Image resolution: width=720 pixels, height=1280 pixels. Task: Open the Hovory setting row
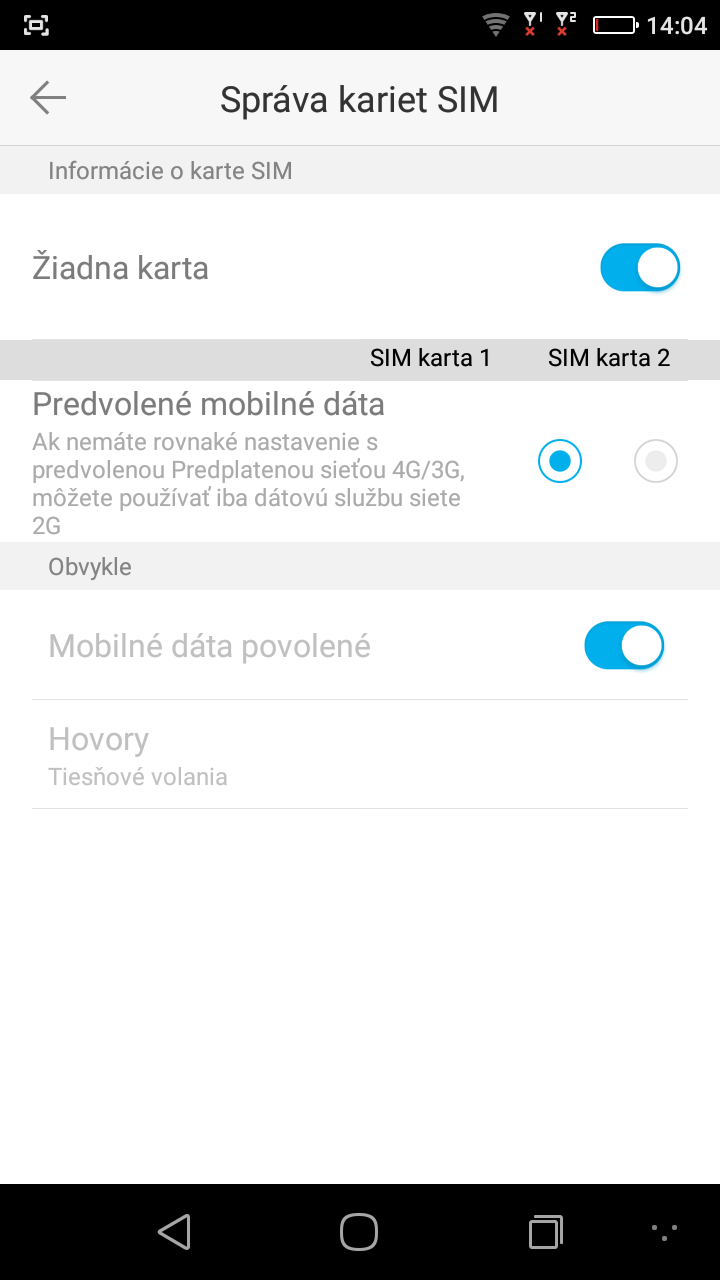pyautogui.click(x=360, y=755)
